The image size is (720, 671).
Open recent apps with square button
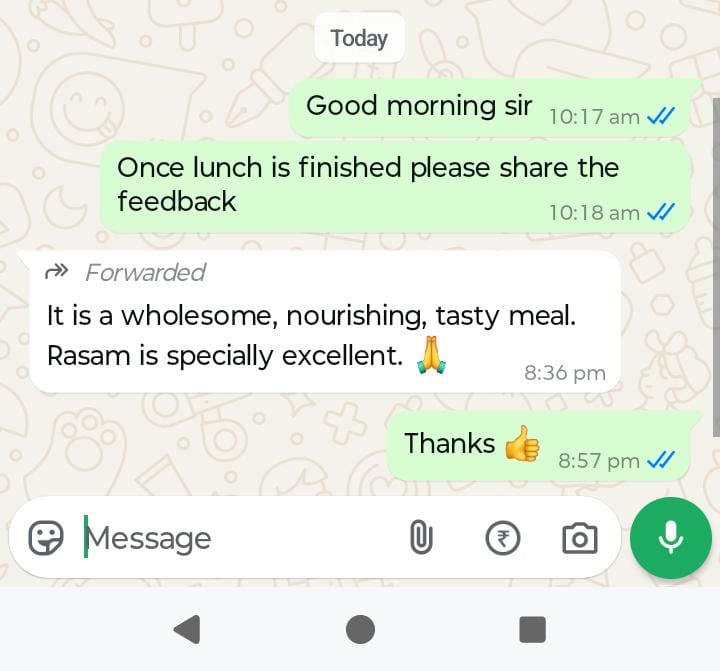pos(532,629)
